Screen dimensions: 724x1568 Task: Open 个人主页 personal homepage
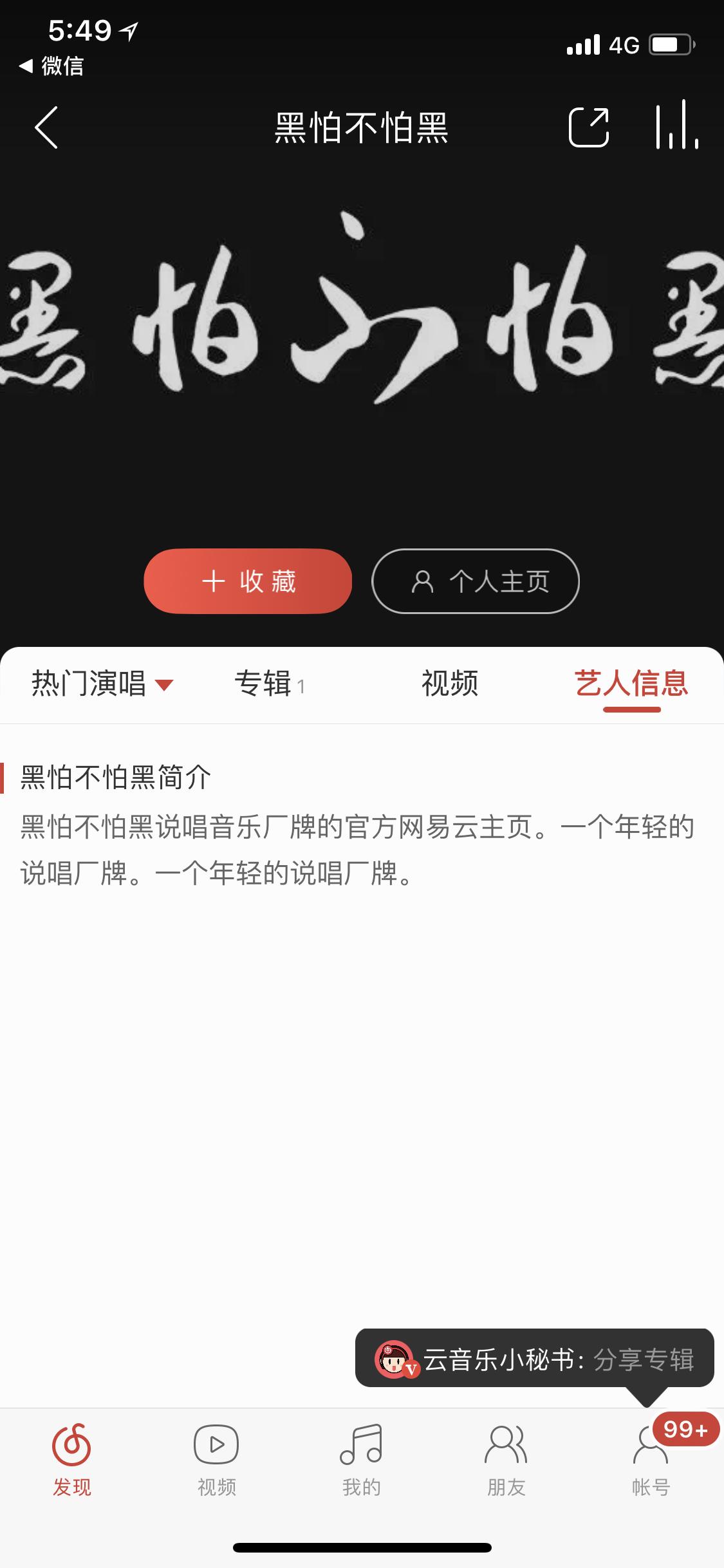point(476,581)
